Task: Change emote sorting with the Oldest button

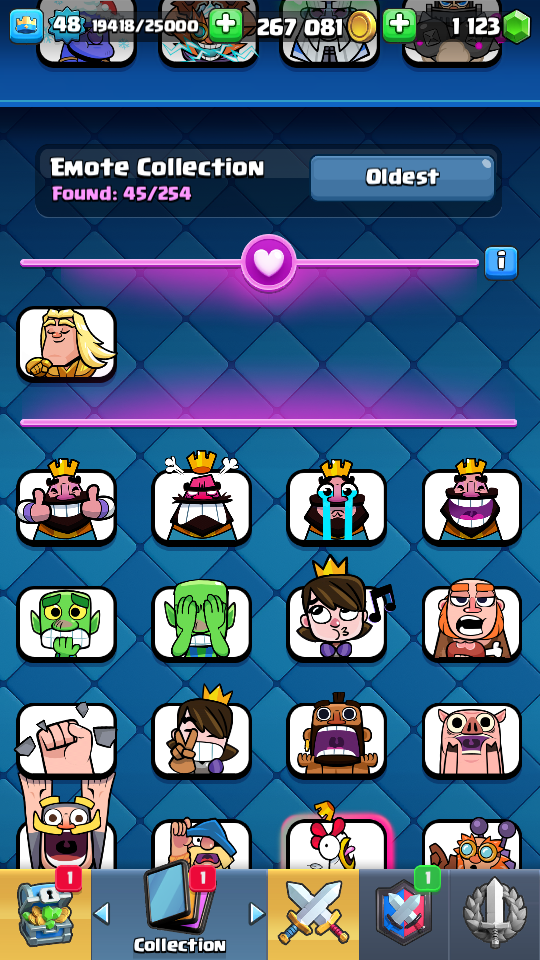Action: click(x=402, y=178)
